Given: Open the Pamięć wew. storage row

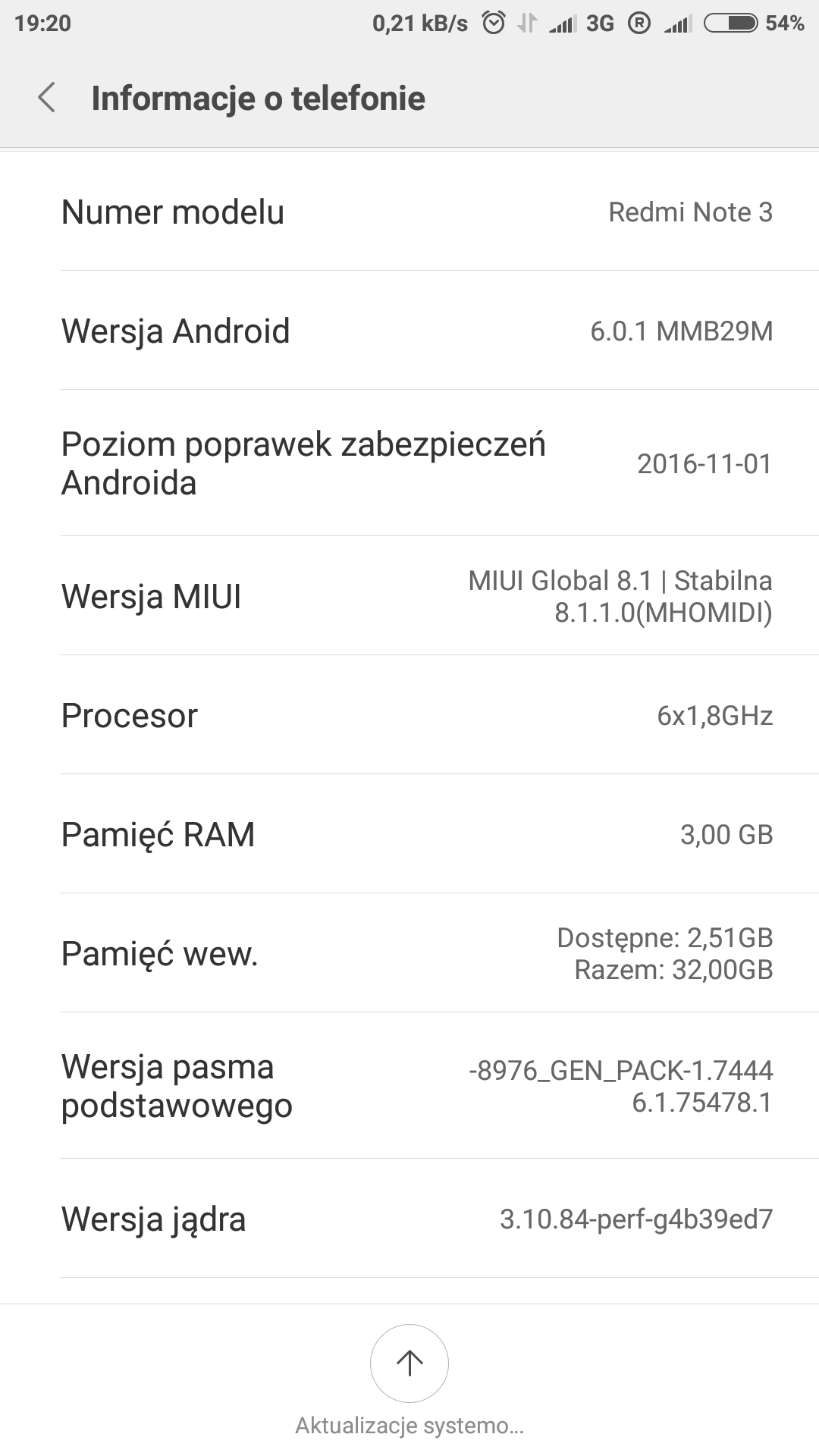Looking at the screenshot, I should pos(409,953).
